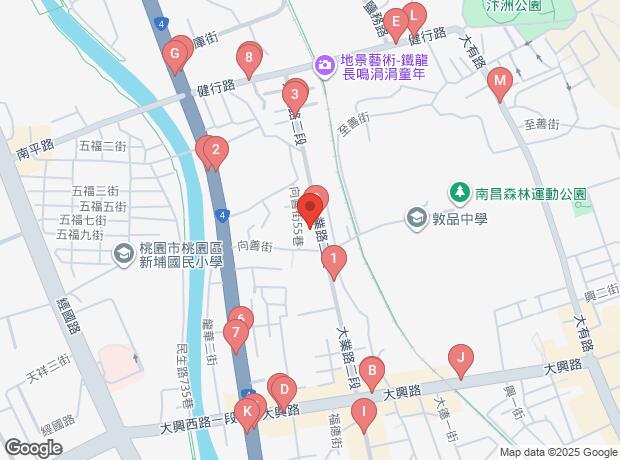
Task: Open the marker labeled B
Action: coord(372,371)
